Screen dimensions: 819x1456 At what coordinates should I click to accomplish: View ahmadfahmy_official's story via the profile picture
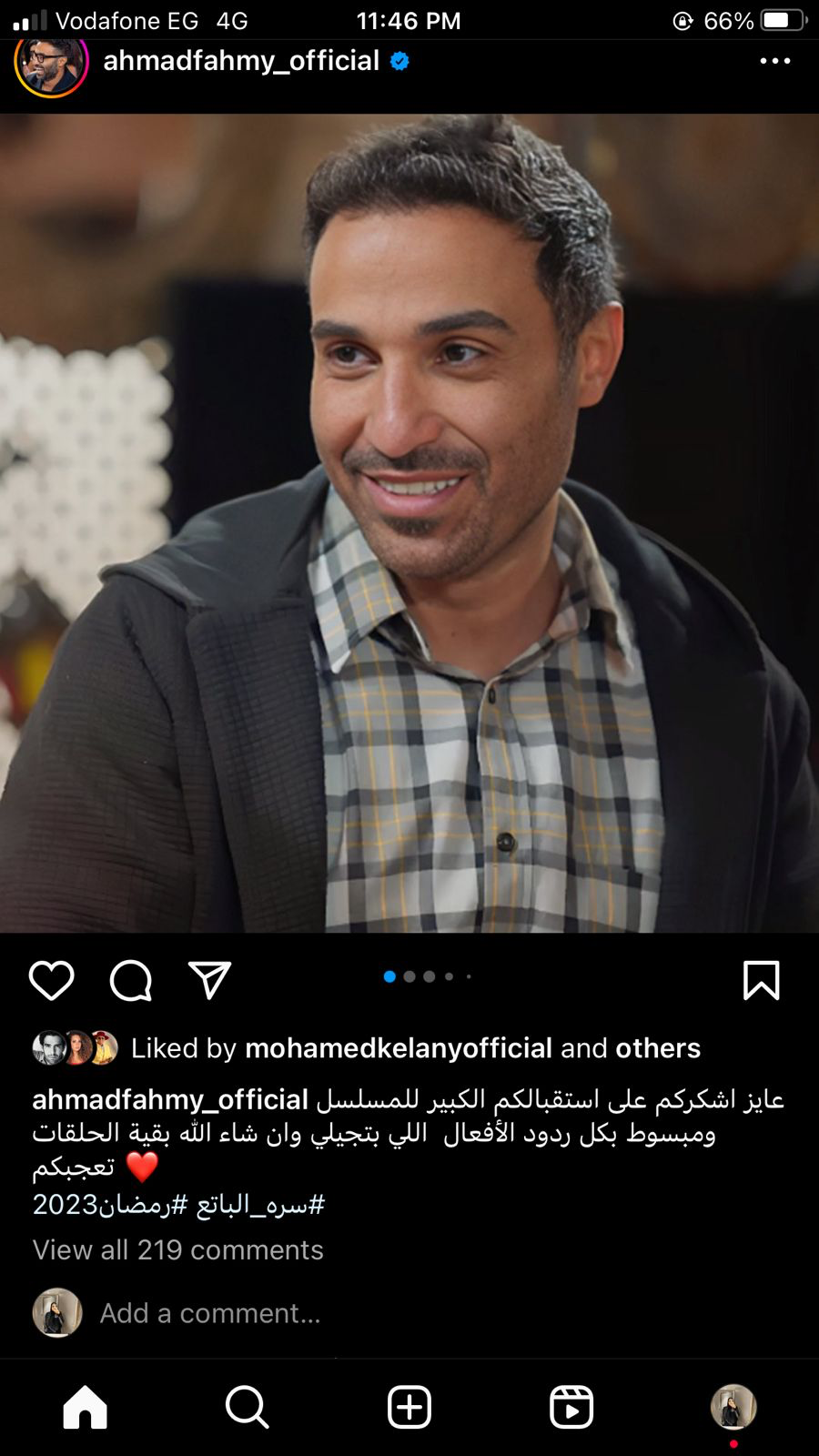(51, 62)
